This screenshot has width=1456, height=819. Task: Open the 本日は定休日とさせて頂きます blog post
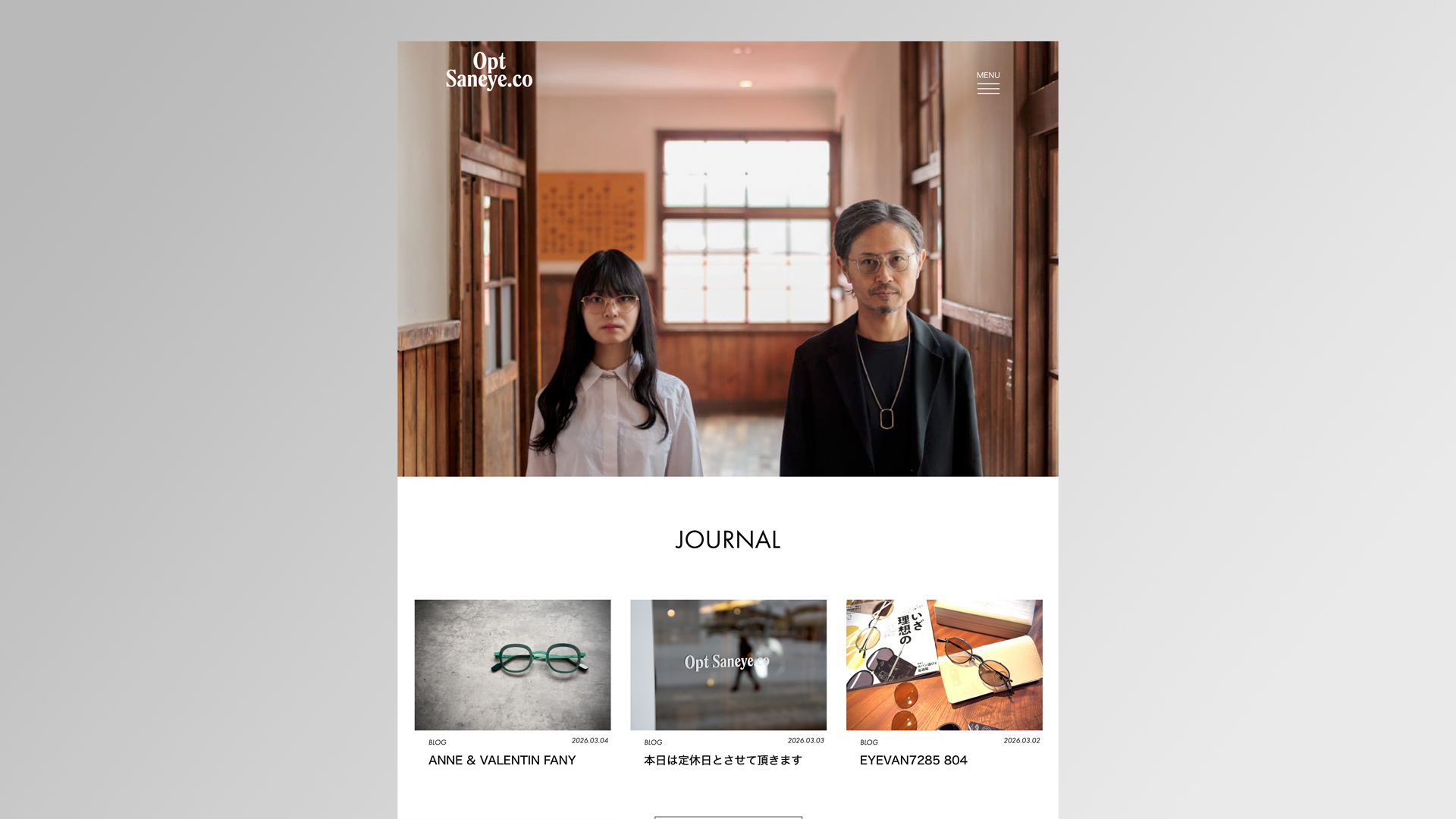[723, 760]
